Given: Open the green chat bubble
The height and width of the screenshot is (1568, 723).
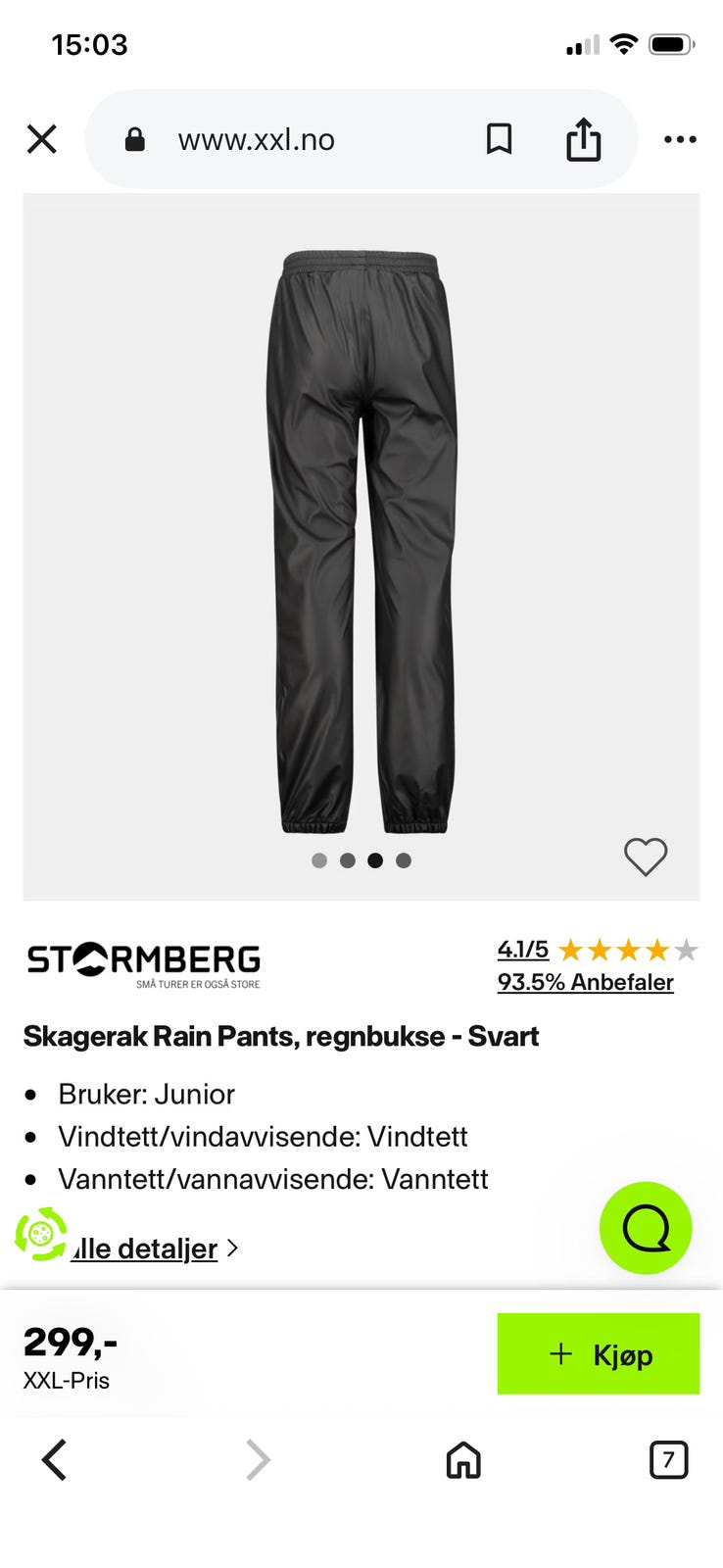Looking at the screenshot, I should [x=646, y=1228].
